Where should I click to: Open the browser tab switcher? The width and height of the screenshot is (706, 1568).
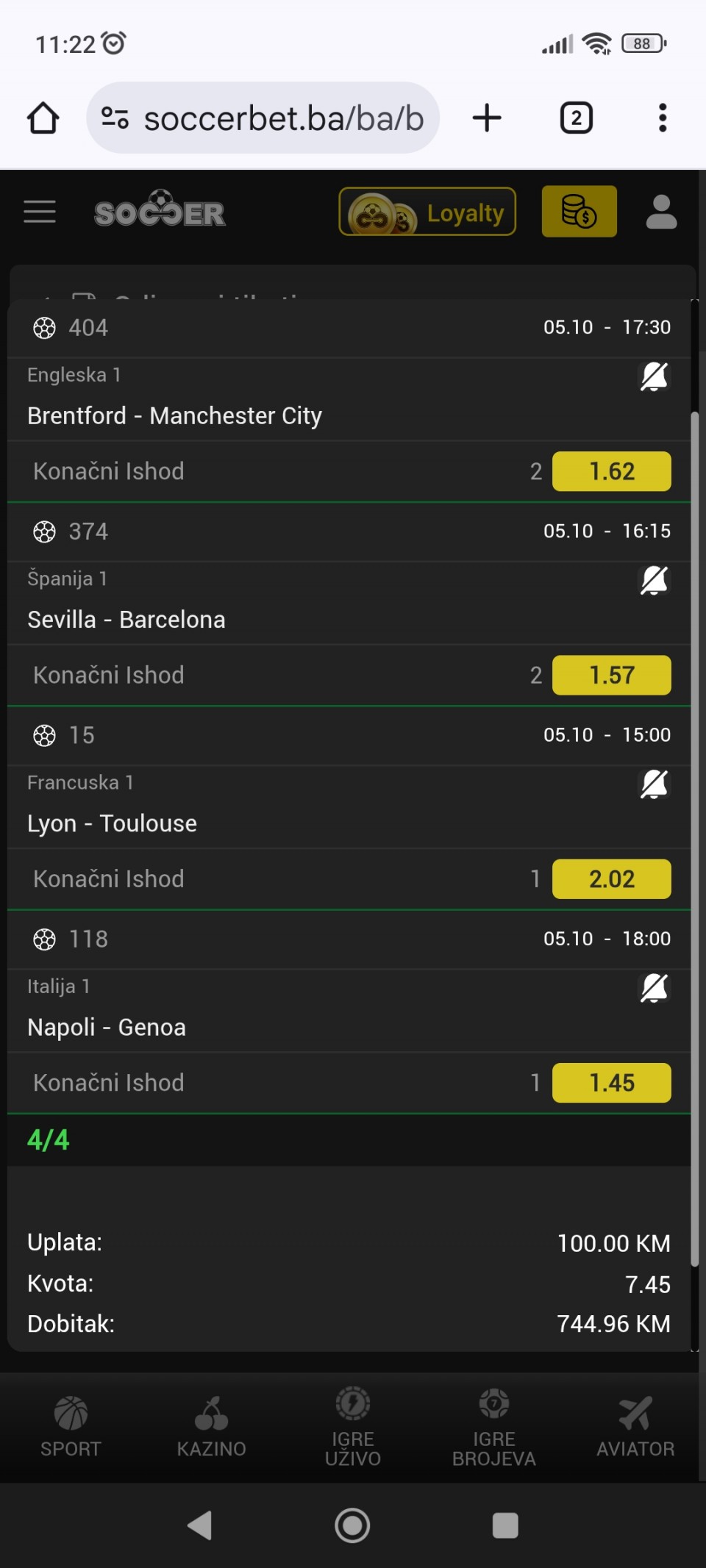[577, 118]
